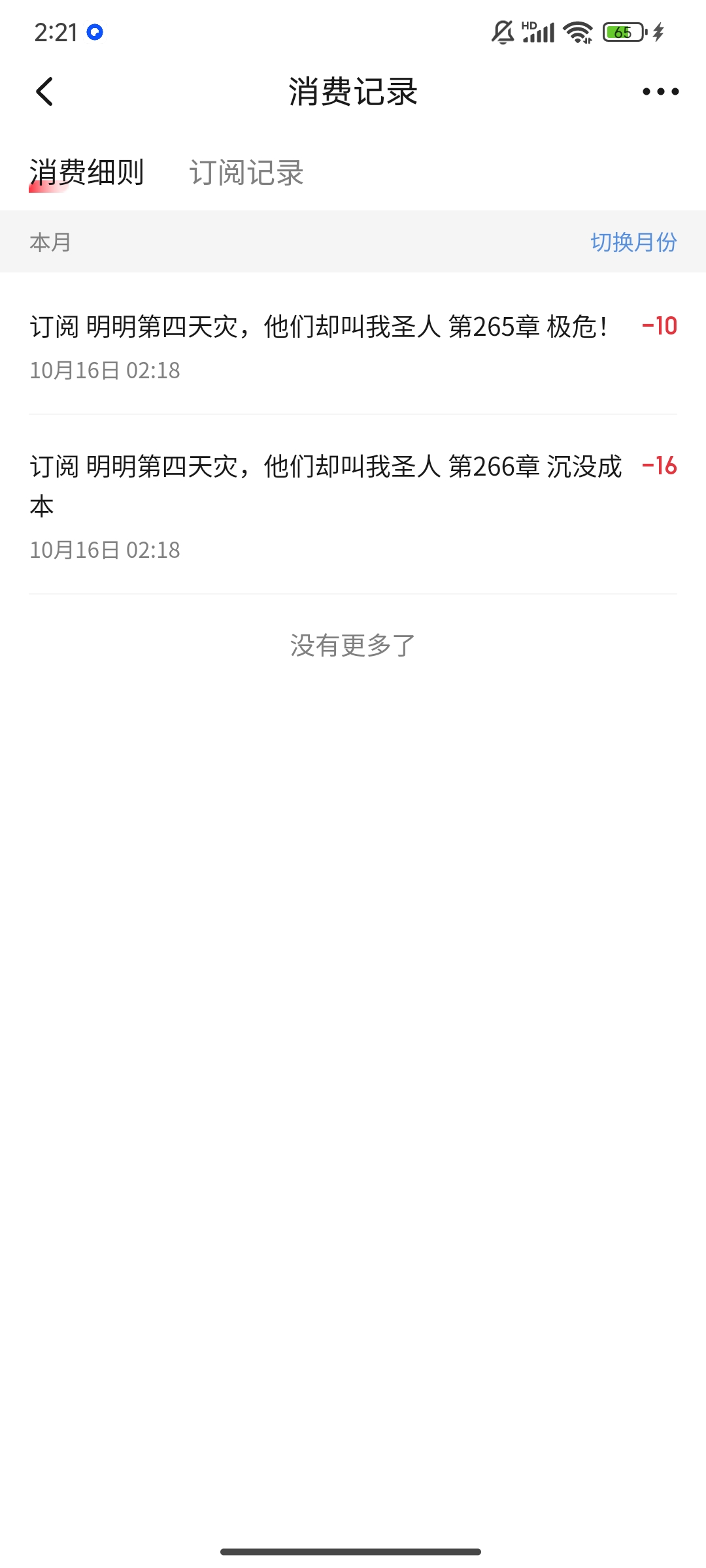706x1568 pixels.
Task: Go back from the 消费记录 page
Action: coord(44,91)
